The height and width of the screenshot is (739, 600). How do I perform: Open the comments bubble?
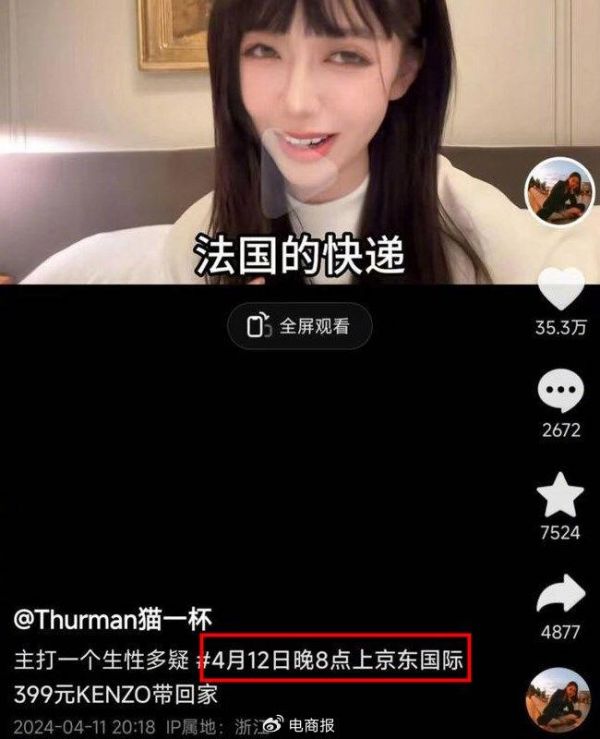point(560,394)
